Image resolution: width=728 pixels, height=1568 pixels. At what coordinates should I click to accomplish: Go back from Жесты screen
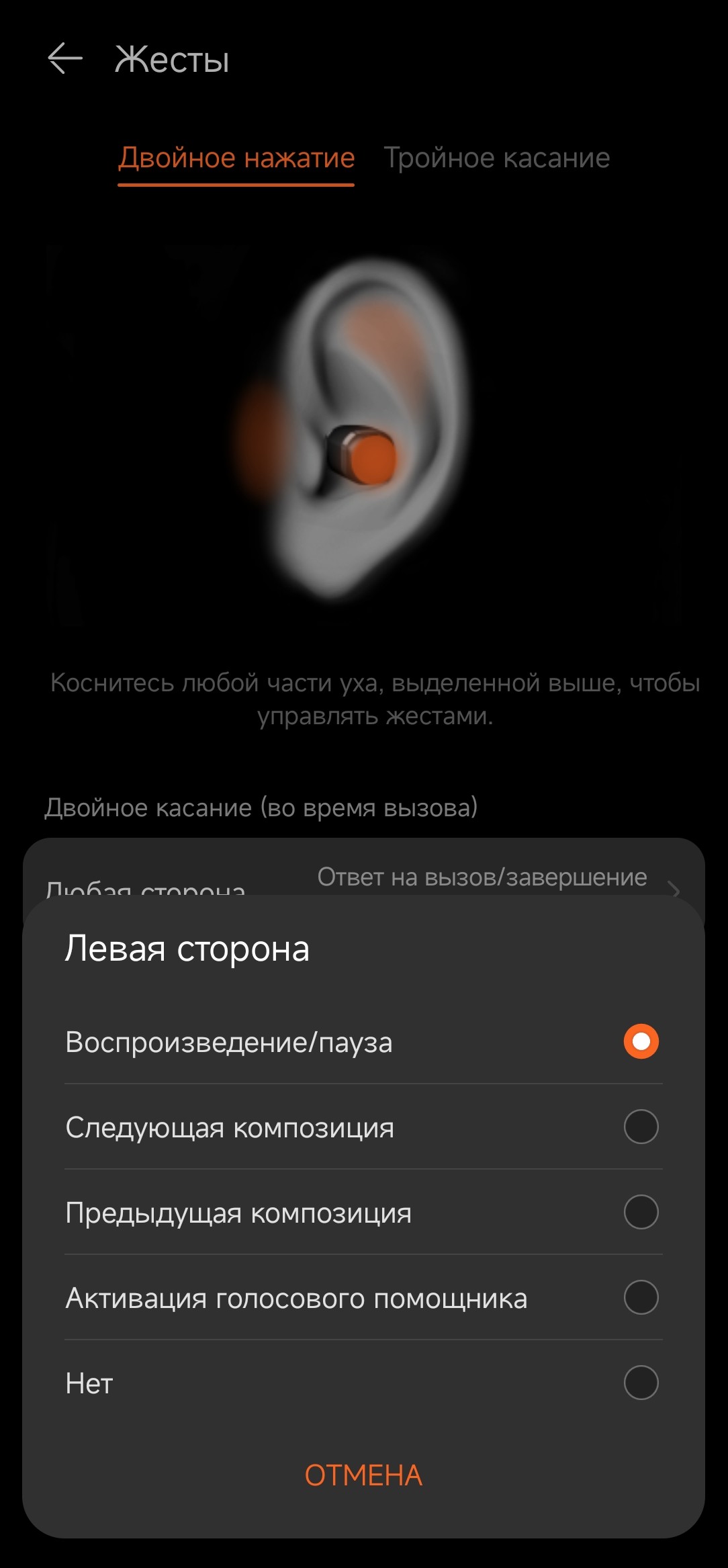[x=65, y=58]
